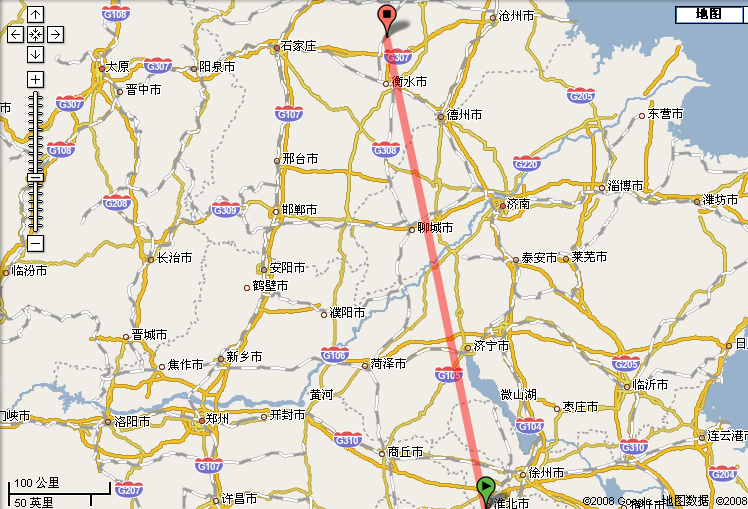
Task: Tap the center button to reset the map
Action: point(35,35)
